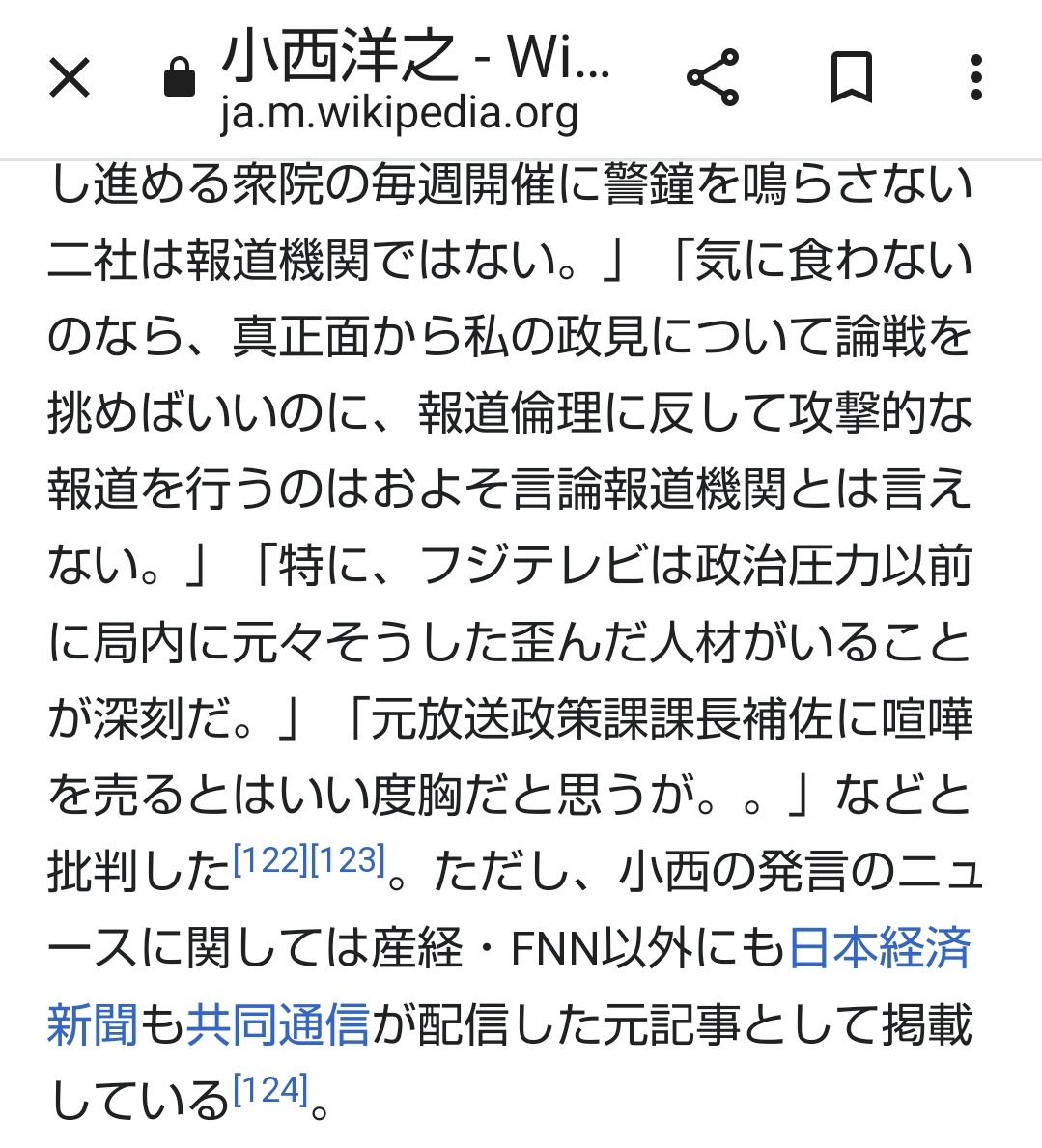This screenshot has width=1042, height=1148.
Task: View site security lock info
Action: click(180, 78)
